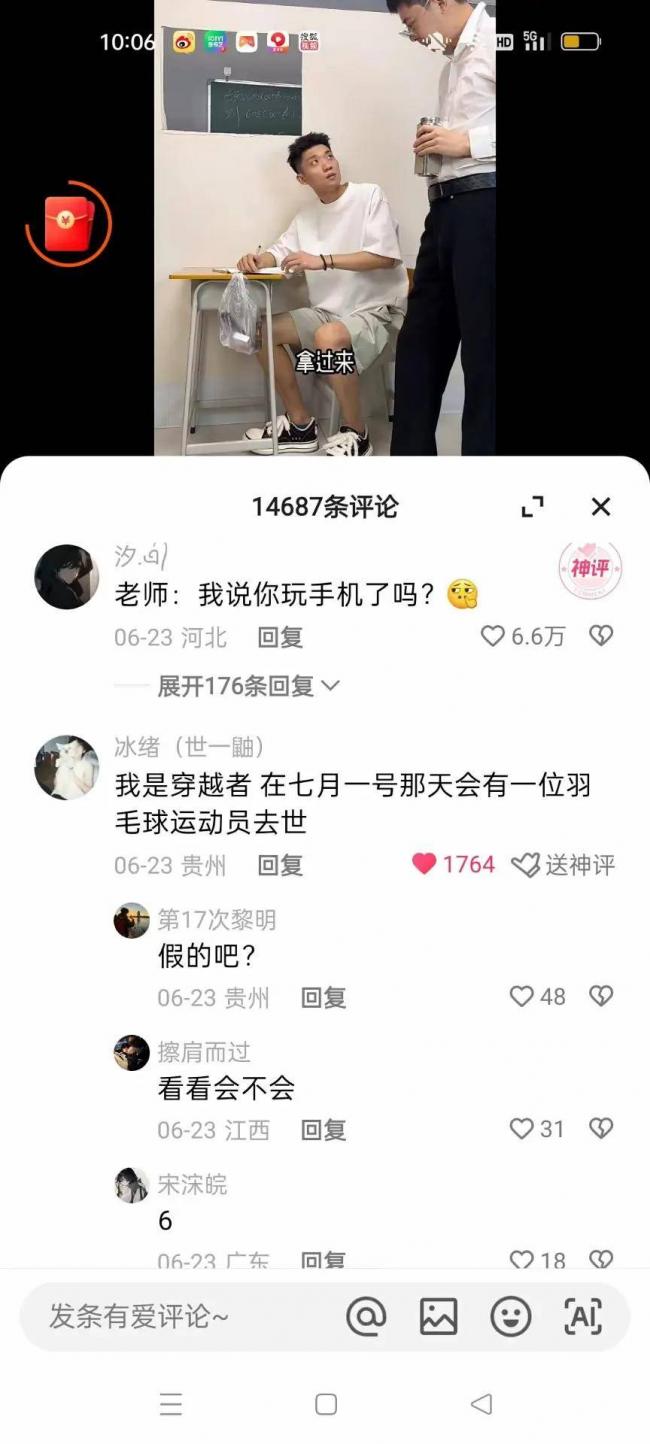Like 擦肩而过's reply '看看会不会'
Screen dimensions: 650x1444
(522, 1129)
